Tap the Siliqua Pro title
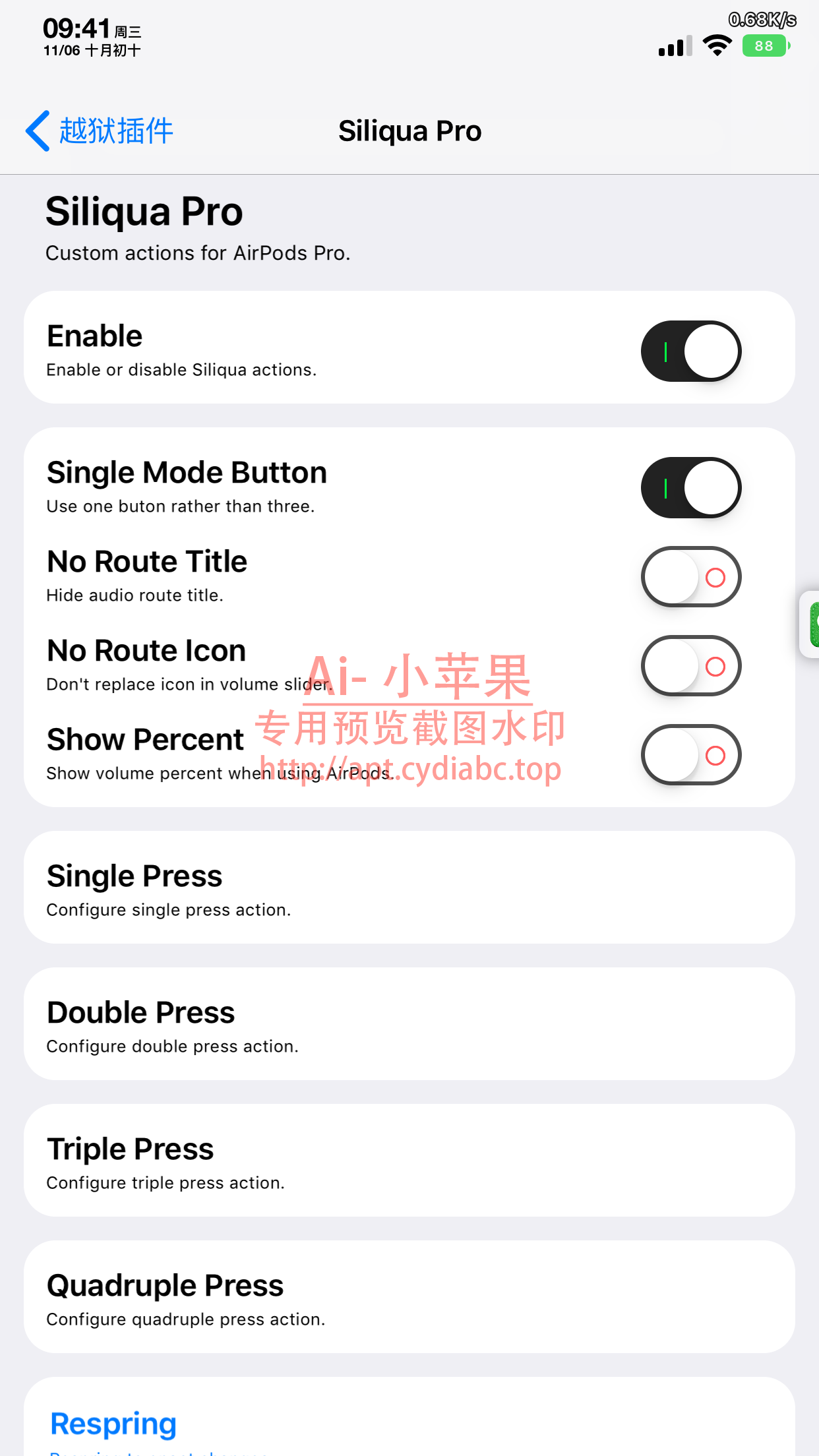The height and width of the screenshot is (1456, 819). (409, 131)
